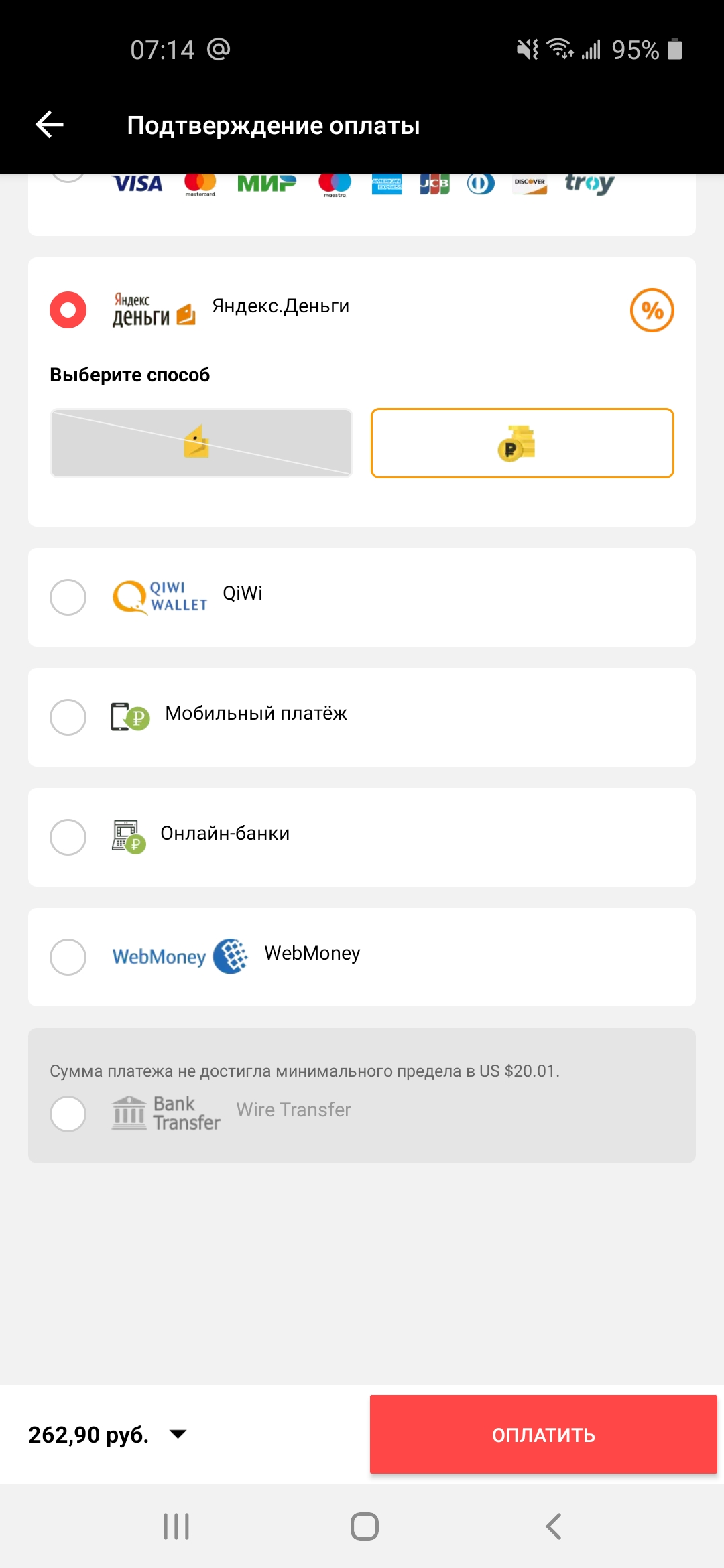Screen dimensions: 724x1568
Task: Expand the 262,90 руб. total dropdown
Action: click(x=178, y=1434)
